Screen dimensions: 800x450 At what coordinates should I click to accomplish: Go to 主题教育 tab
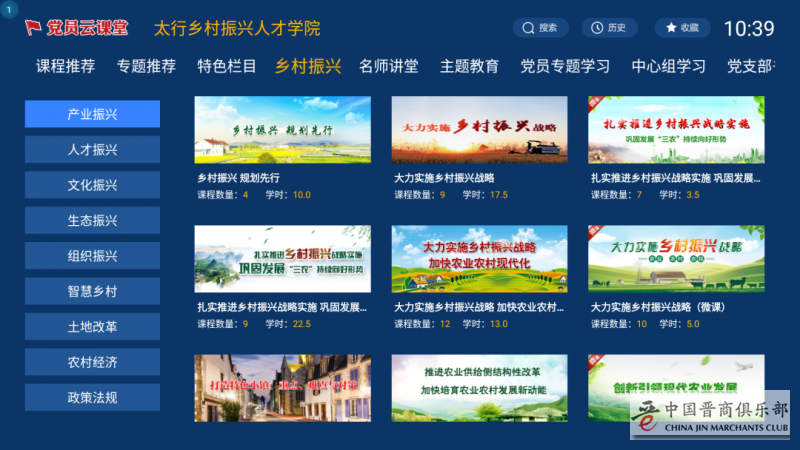click(470, 67)
